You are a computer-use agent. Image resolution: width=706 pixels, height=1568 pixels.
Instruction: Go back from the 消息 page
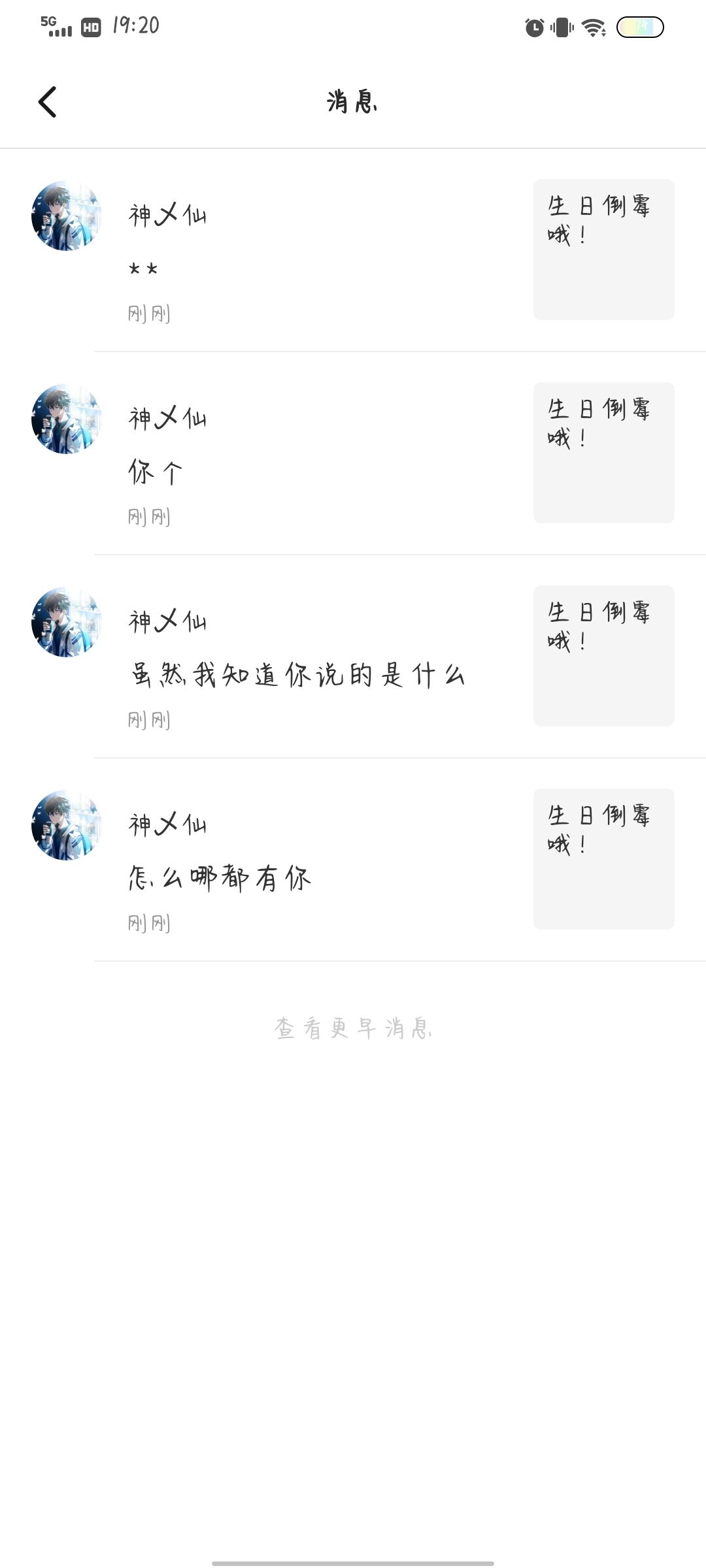click(x=47, y=102)
